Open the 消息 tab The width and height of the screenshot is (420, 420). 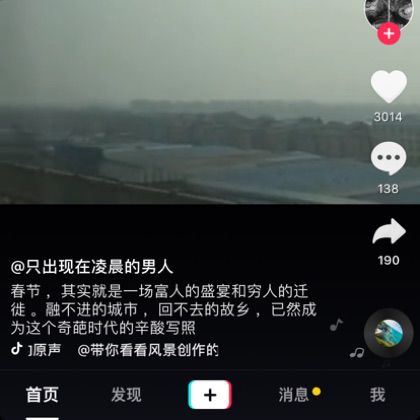click(294, 395)
